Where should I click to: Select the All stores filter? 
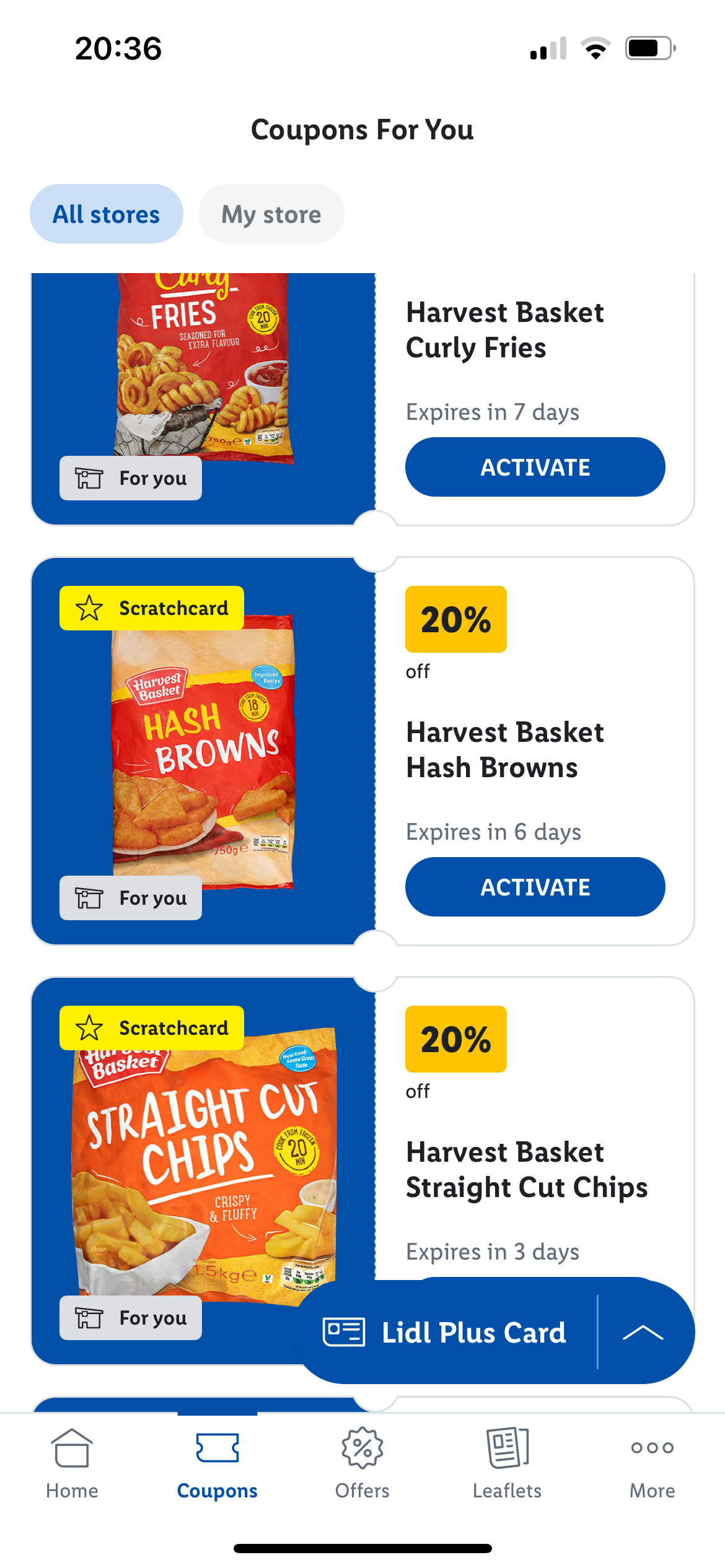tap(107, 214)
